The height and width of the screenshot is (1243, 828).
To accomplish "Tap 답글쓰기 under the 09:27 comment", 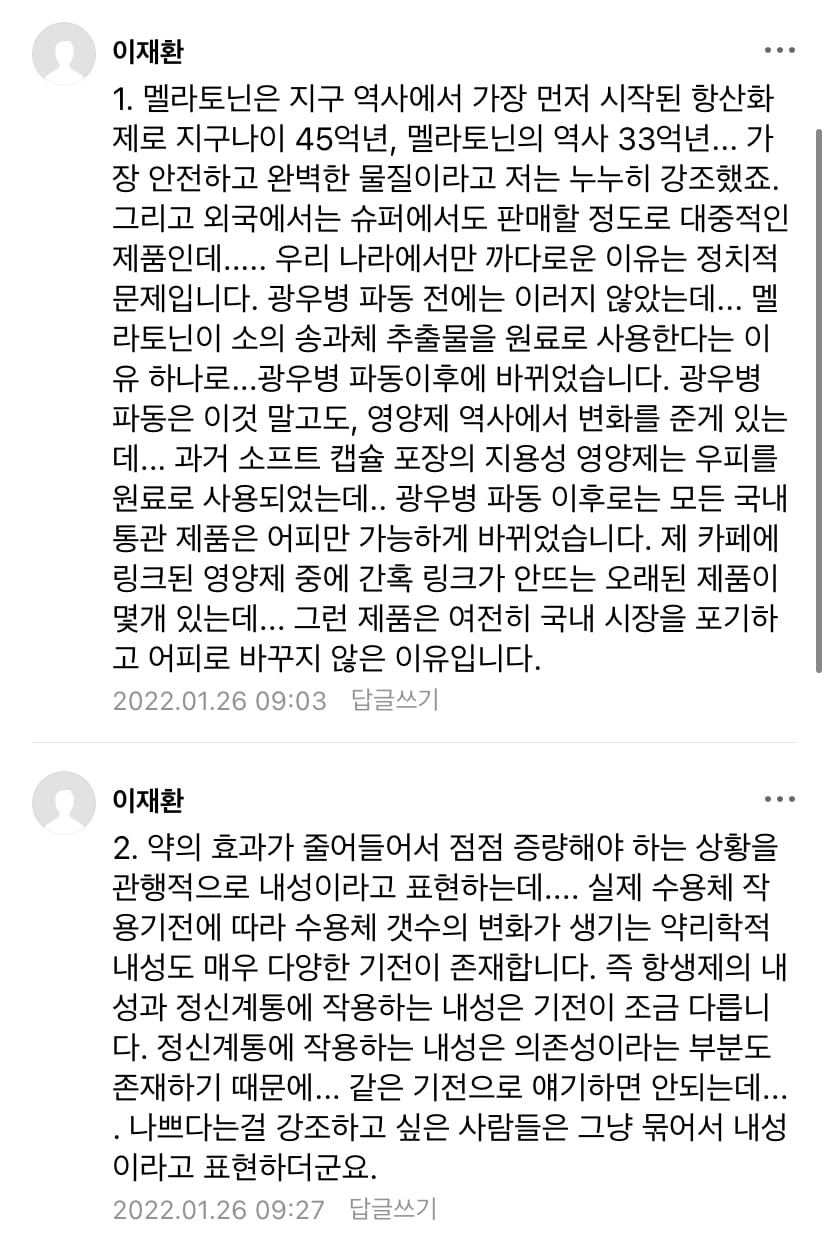I will 393,1209.
